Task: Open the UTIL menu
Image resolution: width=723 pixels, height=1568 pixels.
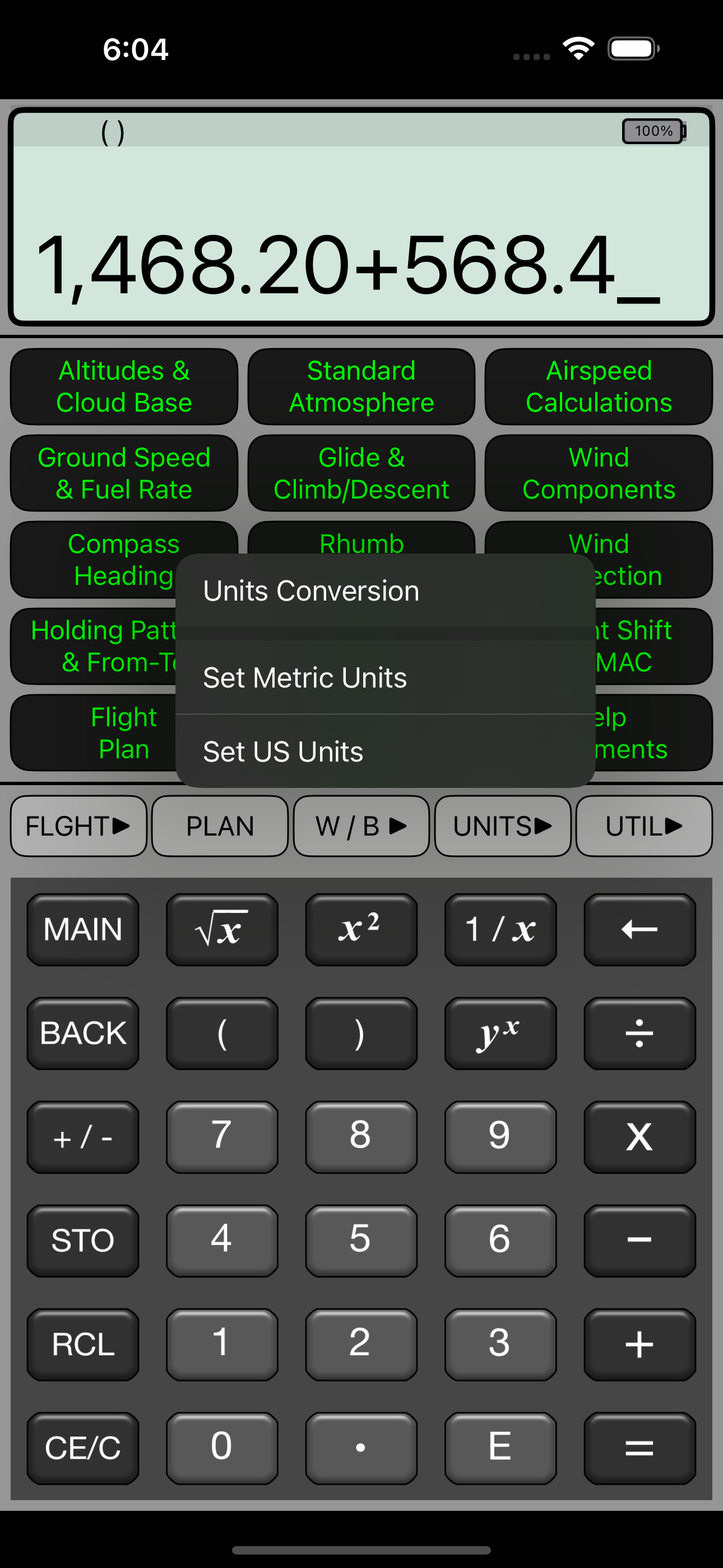Action: [x=644, y=826]
